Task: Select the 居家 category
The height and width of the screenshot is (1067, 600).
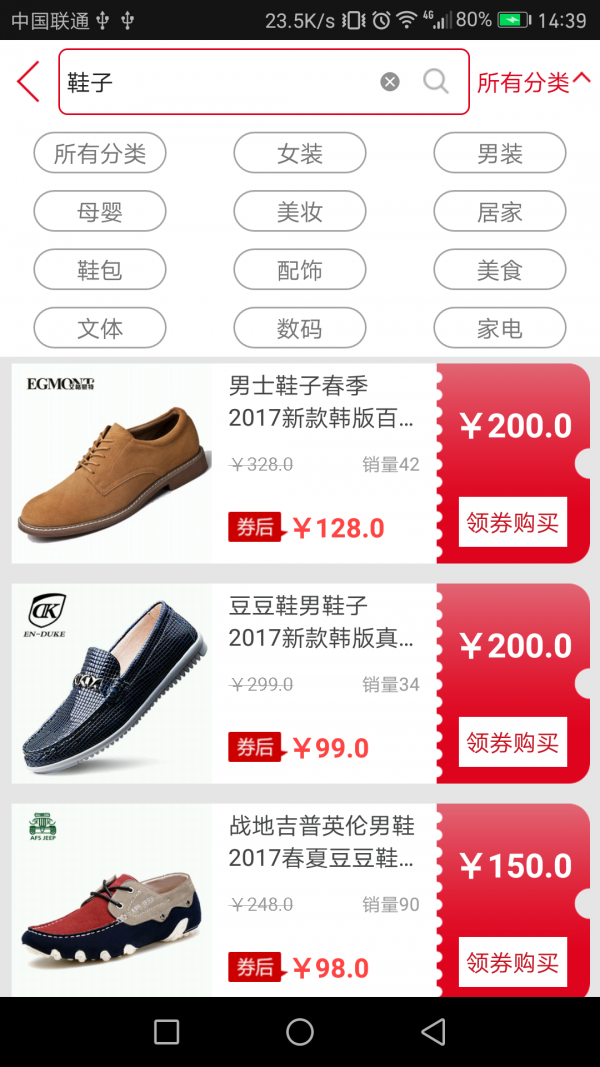Action: point(500,212)
